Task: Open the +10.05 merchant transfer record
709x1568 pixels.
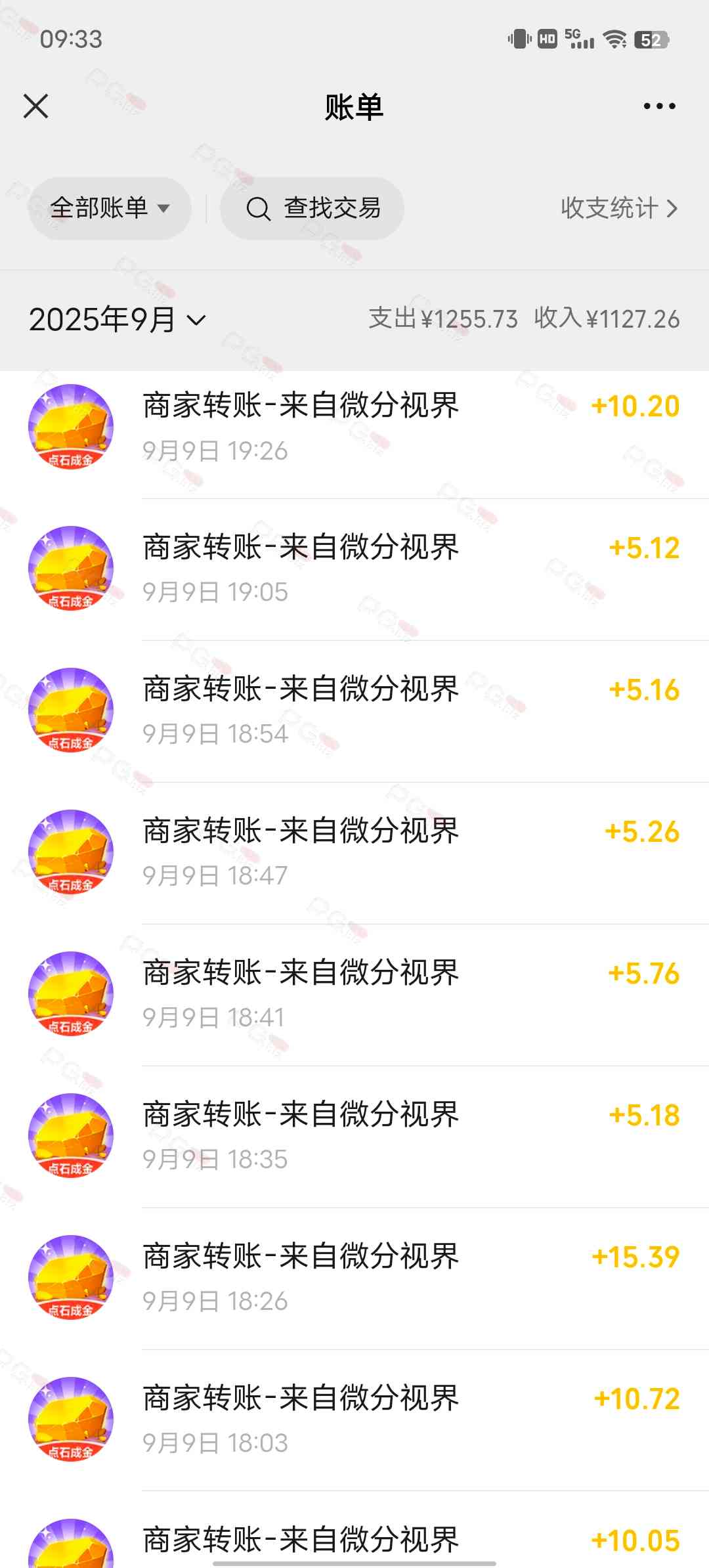Action: coord(354,1540)
